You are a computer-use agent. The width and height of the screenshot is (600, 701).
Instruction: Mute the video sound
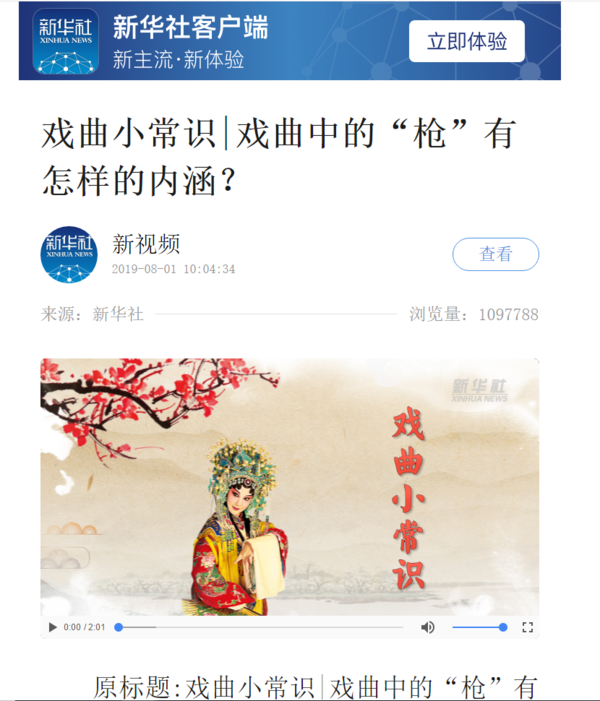pyautogui.click(x=428, y=627)
